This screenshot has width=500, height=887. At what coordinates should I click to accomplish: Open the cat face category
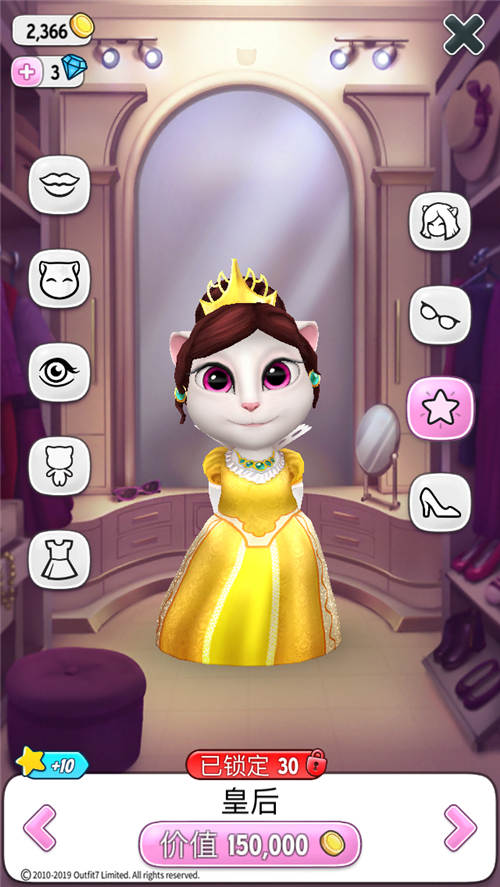(59, 278)
